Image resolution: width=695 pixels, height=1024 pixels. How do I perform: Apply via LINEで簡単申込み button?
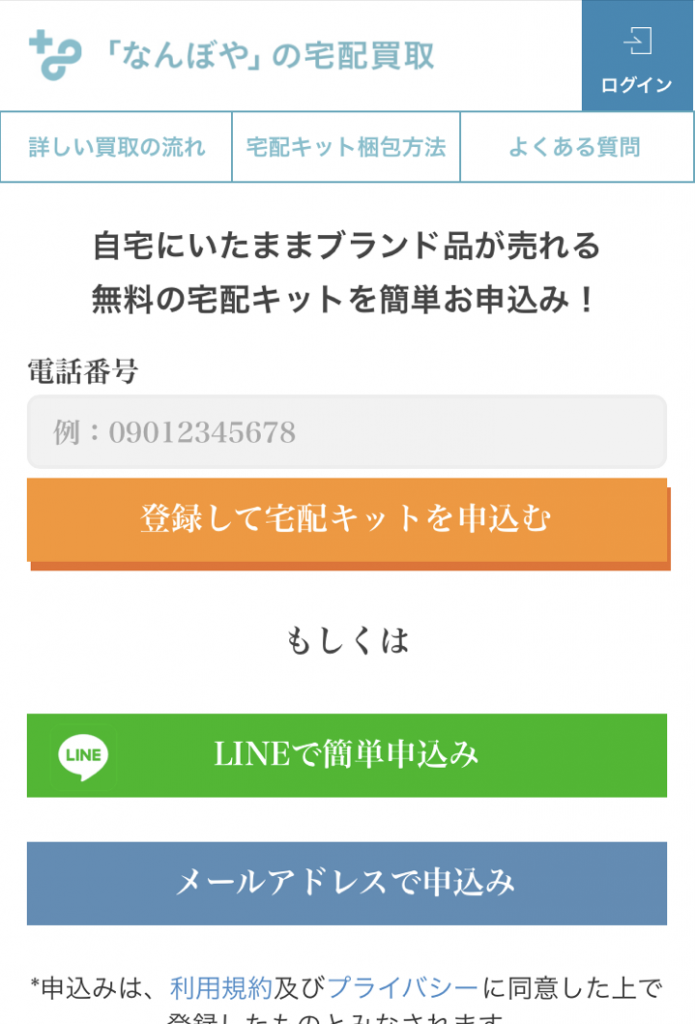[346, 755]
